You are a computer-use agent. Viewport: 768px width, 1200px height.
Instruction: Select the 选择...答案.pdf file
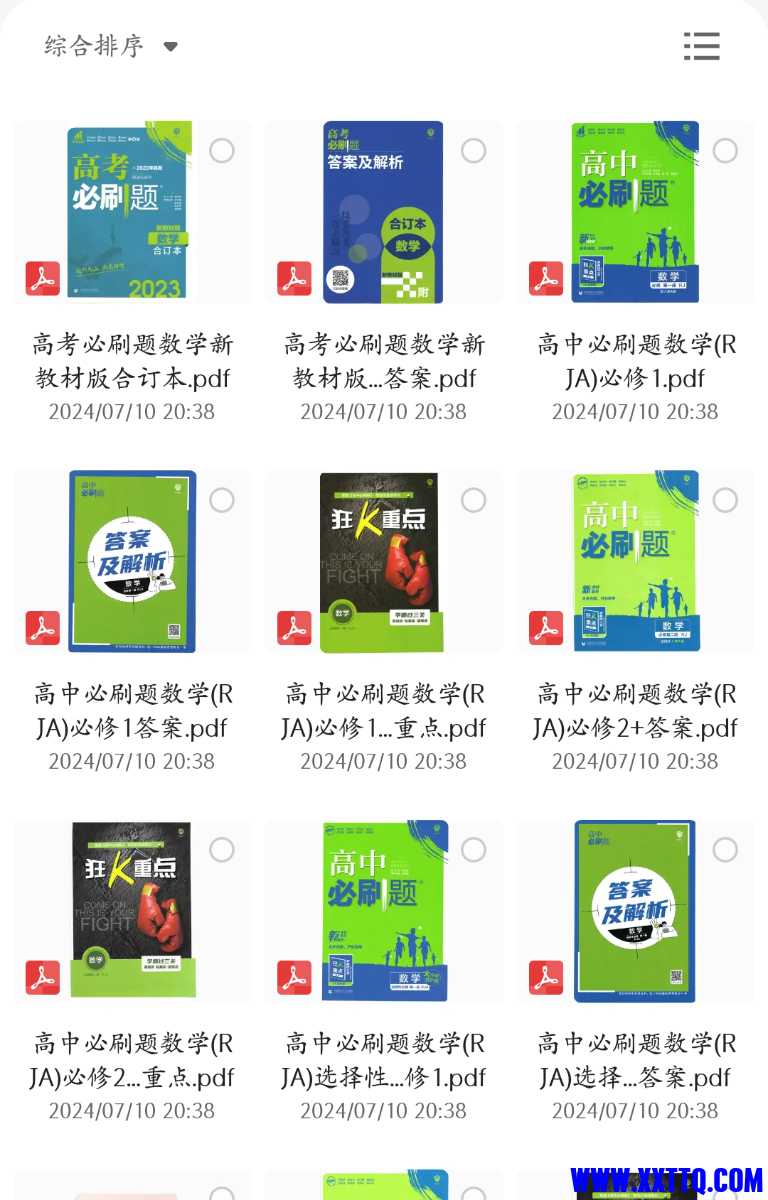click(x=725, y=850)
